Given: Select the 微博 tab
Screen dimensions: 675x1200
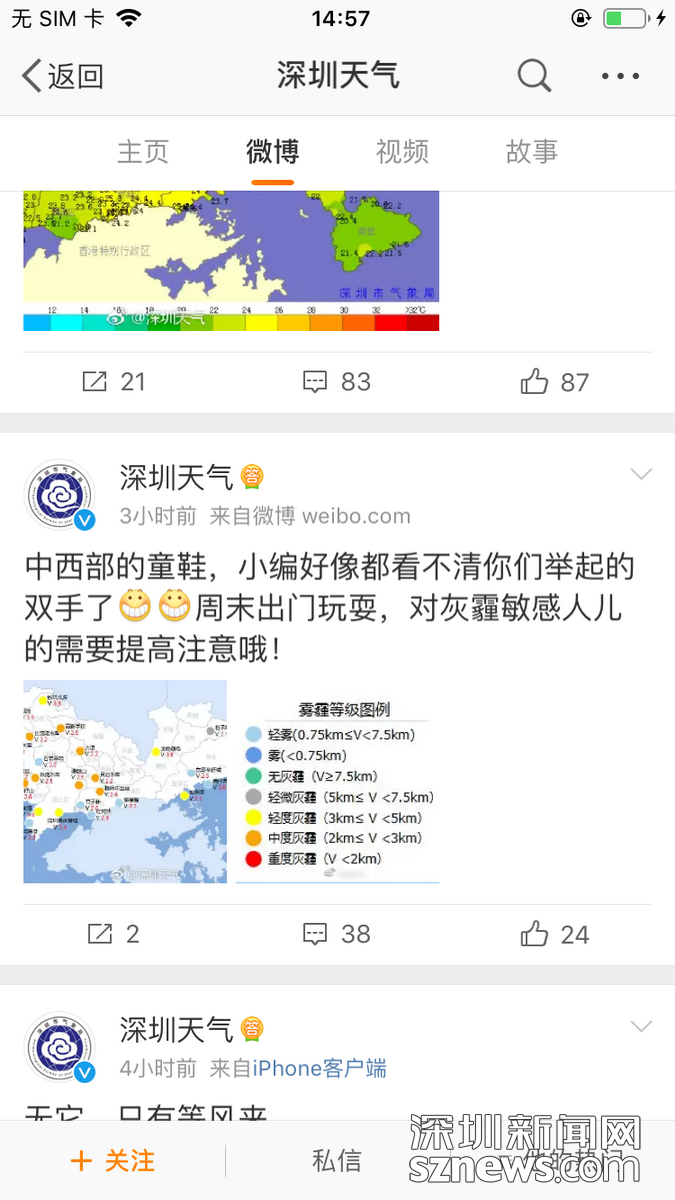Looking at the screenshot, I should pyautogui.click(x=272, y=152).
